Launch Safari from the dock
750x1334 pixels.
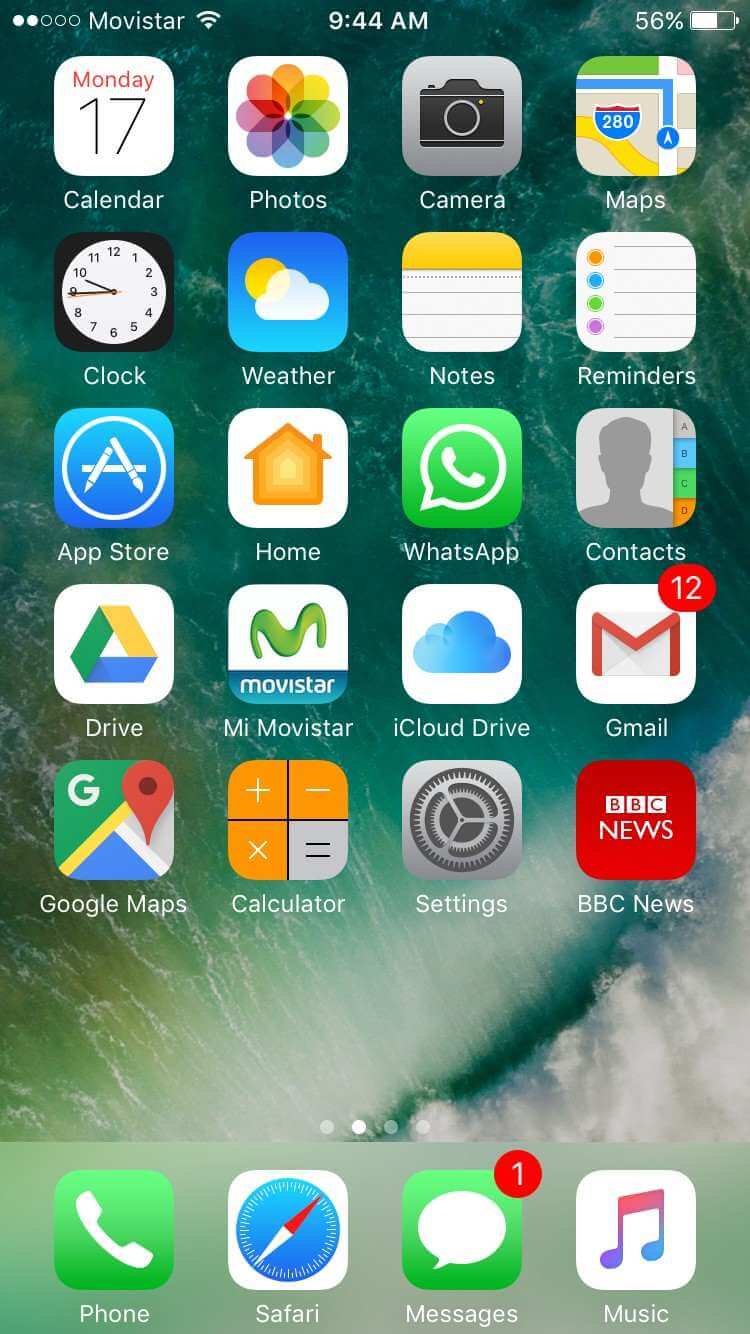click(288, 1230)
